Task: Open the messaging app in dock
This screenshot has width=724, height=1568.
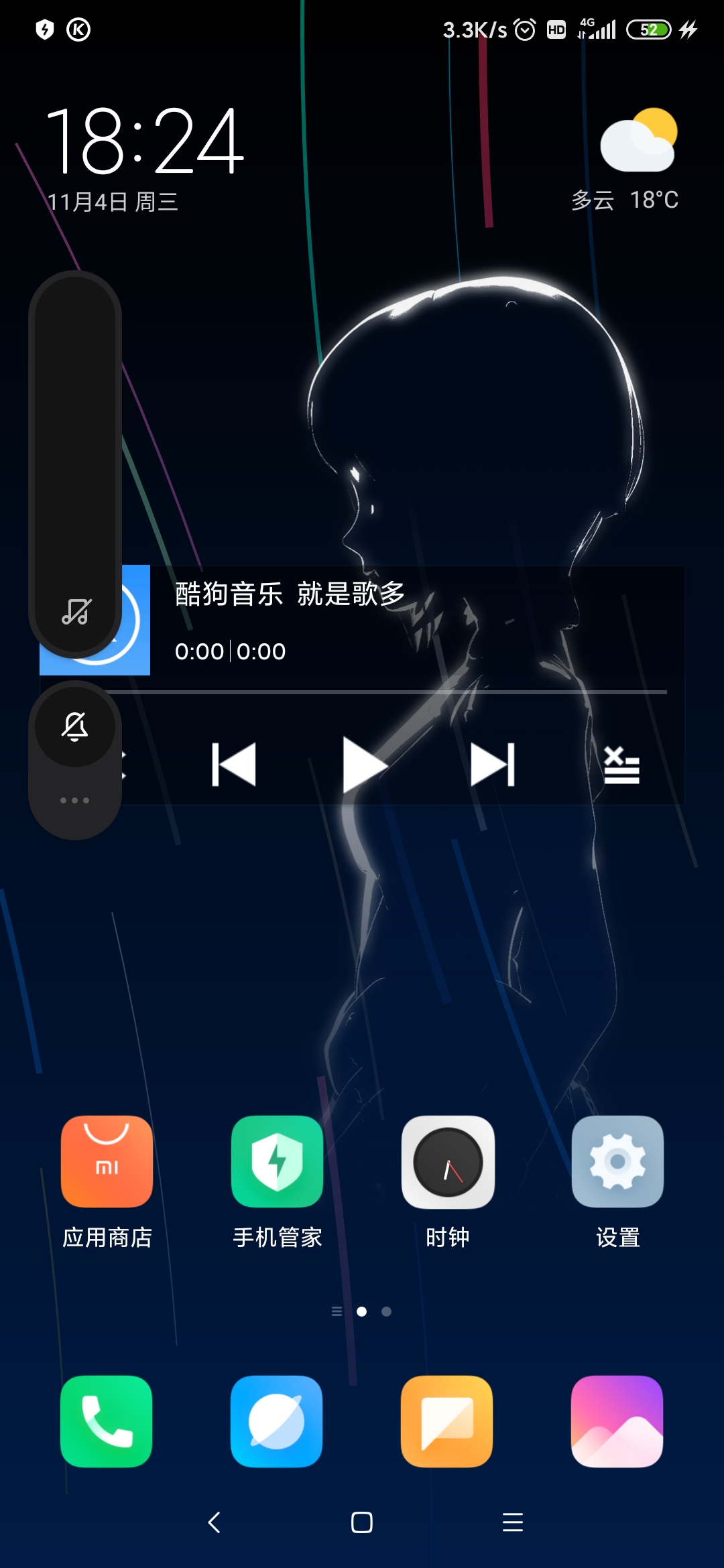Action: (447, 1421)
